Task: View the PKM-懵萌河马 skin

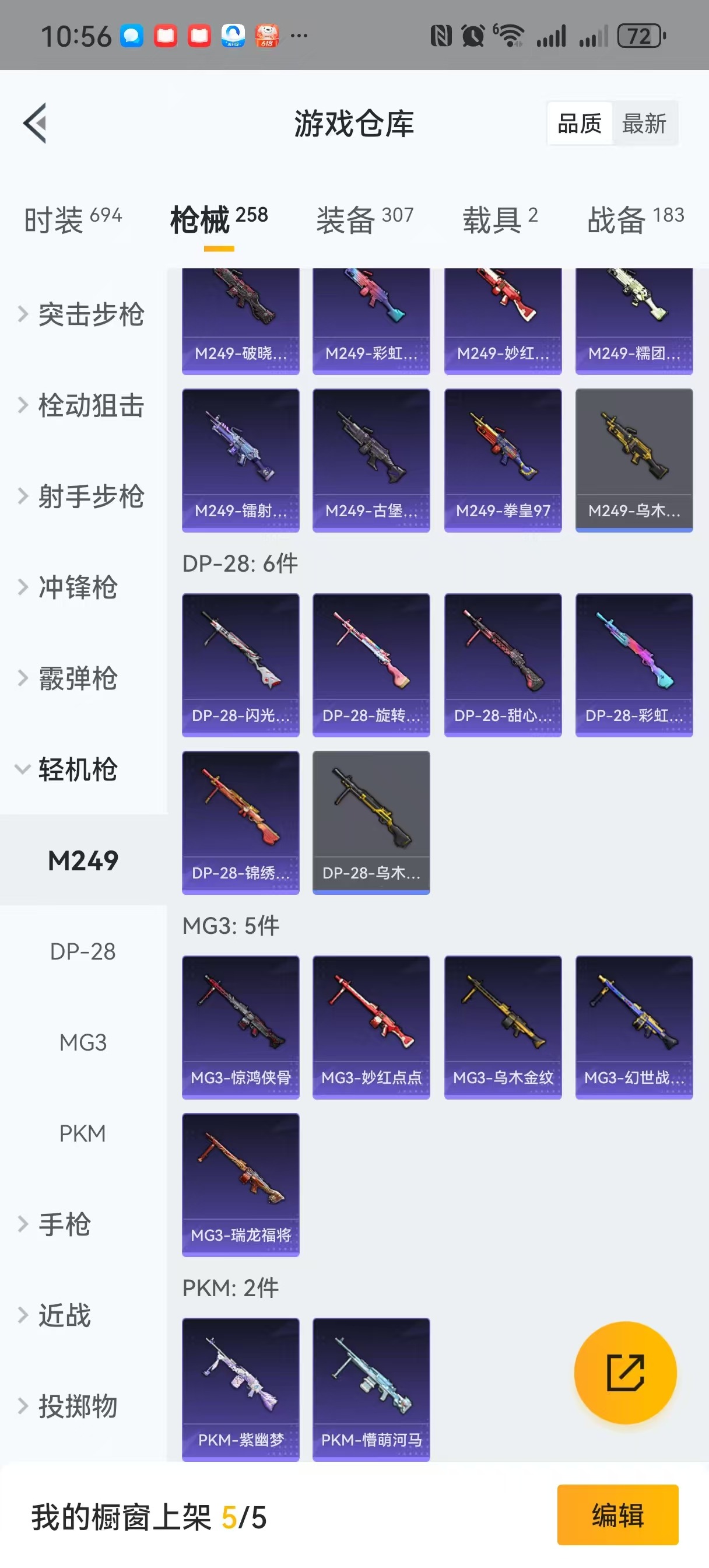Action: [x=371, y=1389]
